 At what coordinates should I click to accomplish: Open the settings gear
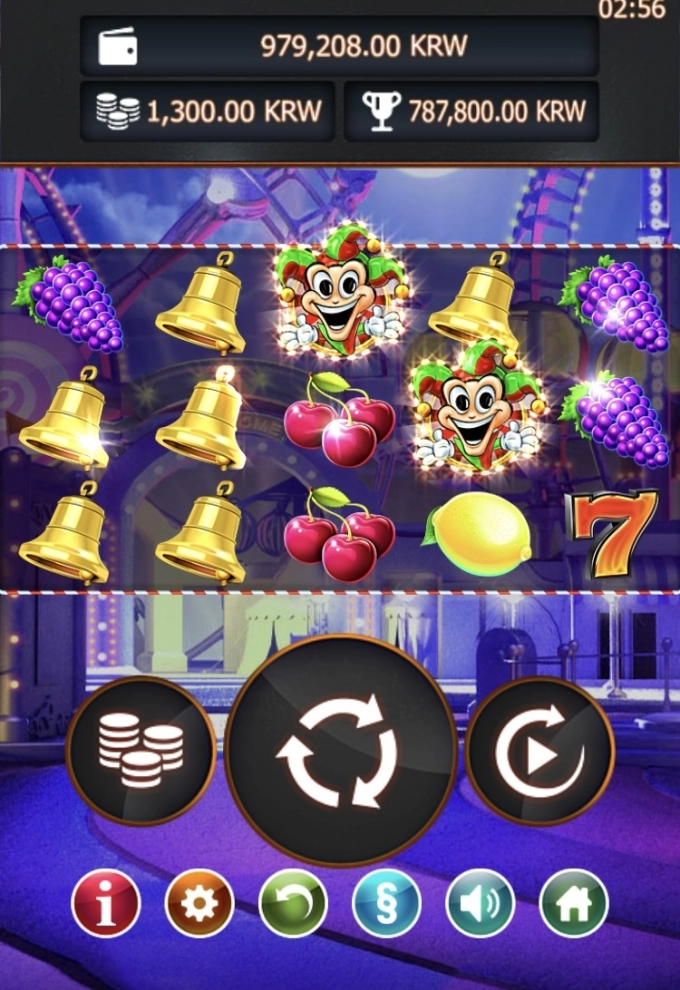199,903
